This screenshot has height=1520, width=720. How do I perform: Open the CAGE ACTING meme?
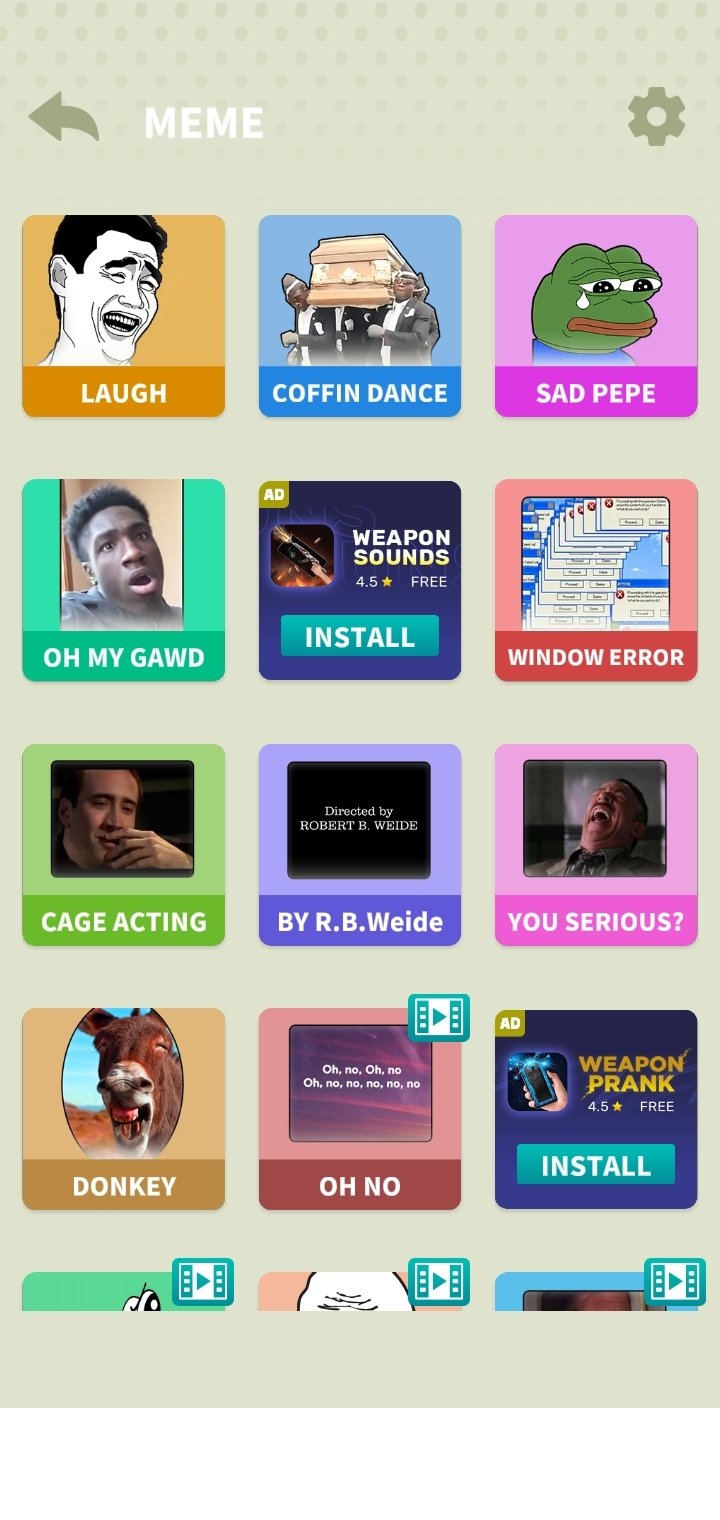124,844
